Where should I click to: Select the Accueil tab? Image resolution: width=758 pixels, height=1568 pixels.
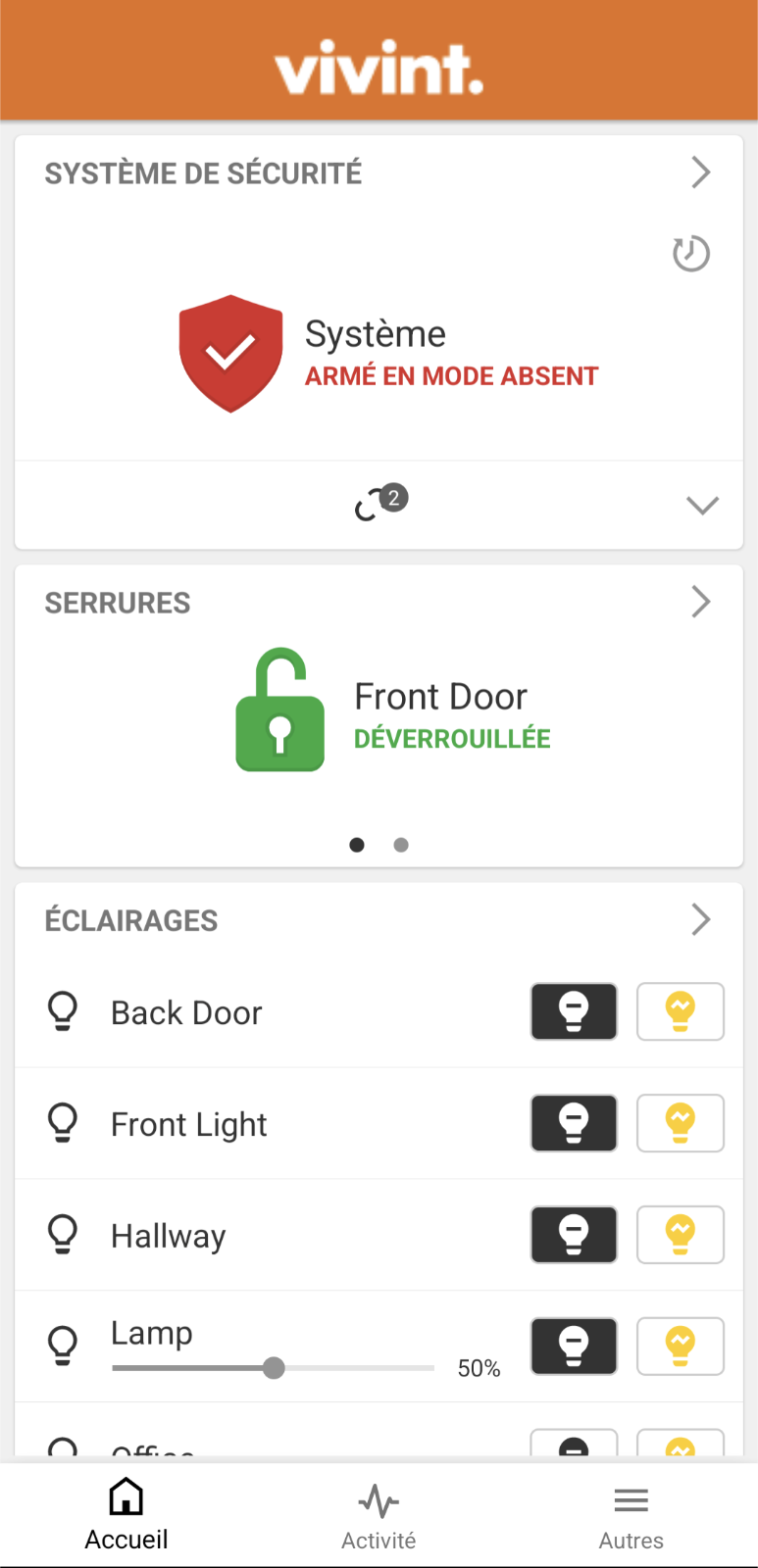click(126, 1515)
